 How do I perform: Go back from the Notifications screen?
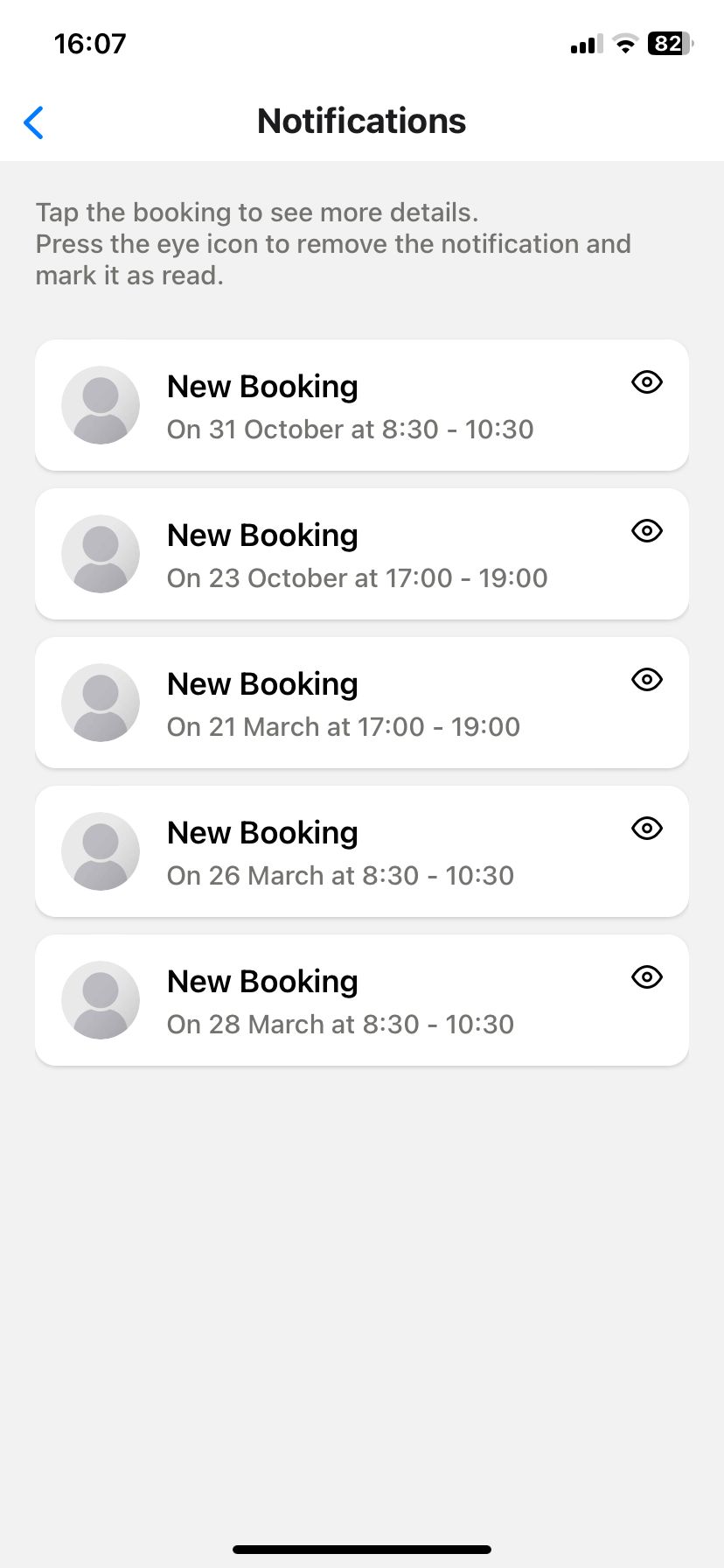34,122
